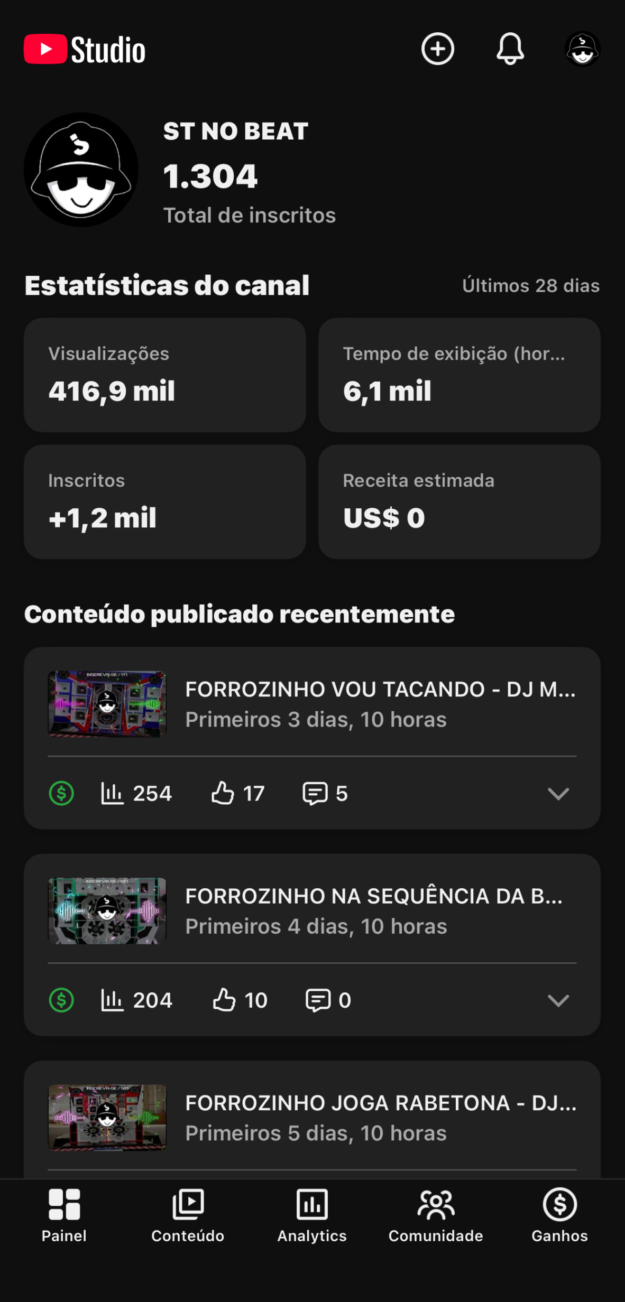Open the FORROZINHO VOU TACANDO video
The width and height of the screenshot is (625, 1302).
[380, 704]
